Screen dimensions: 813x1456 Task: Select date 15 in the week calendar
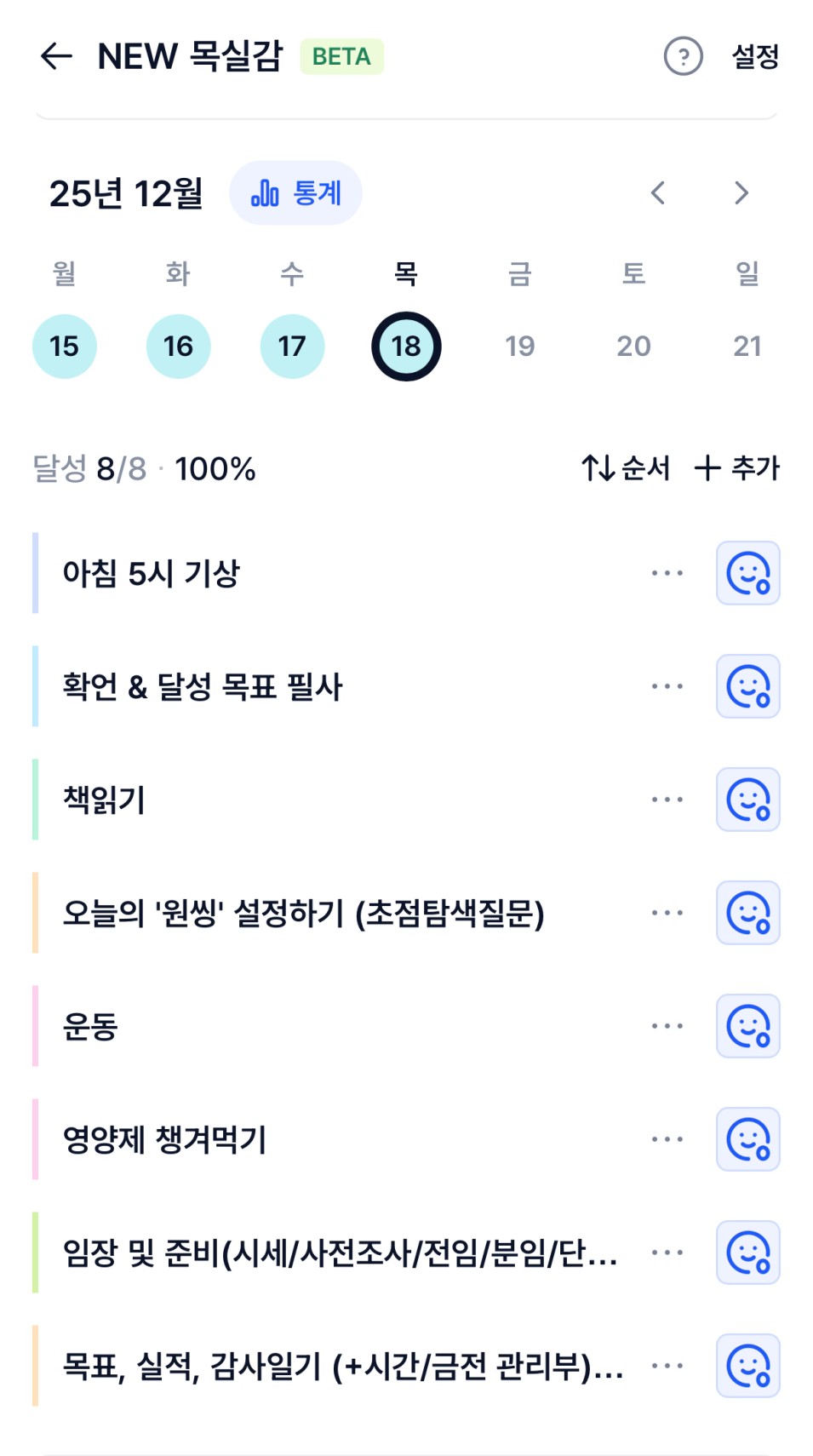[65, 347]
